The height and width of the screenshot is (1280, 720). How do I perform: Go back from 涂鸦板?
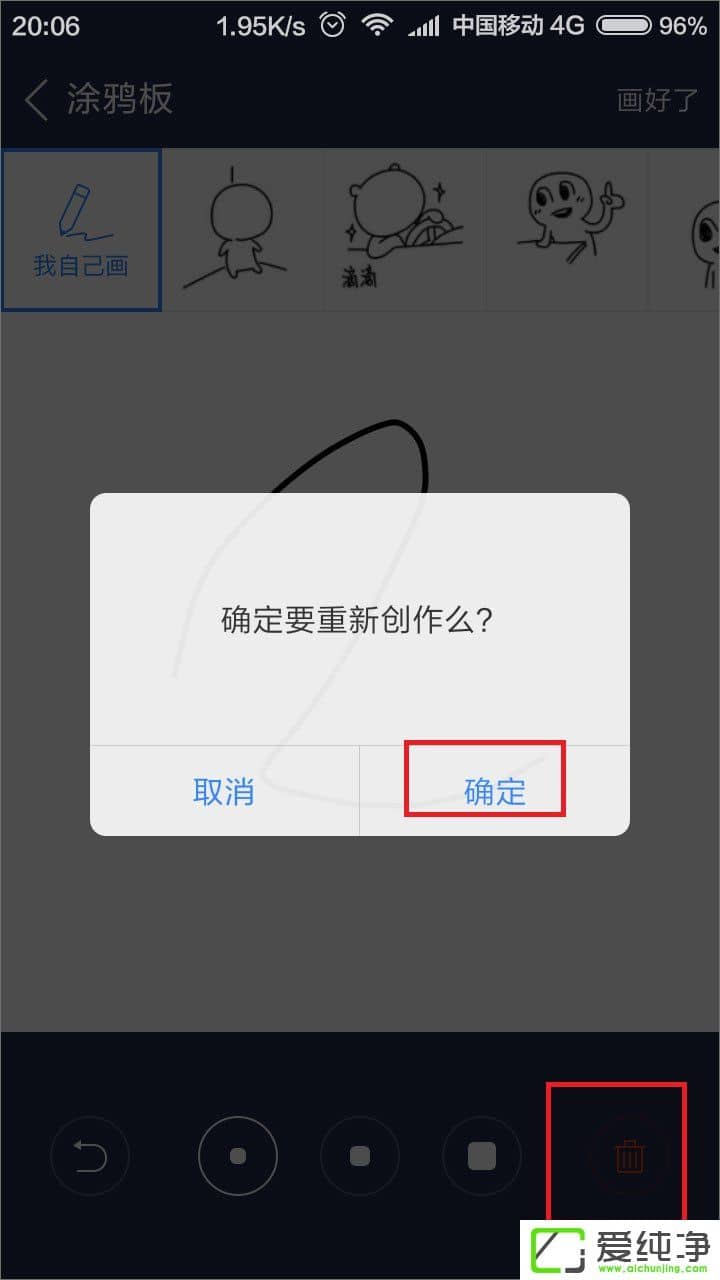point(37,100)
